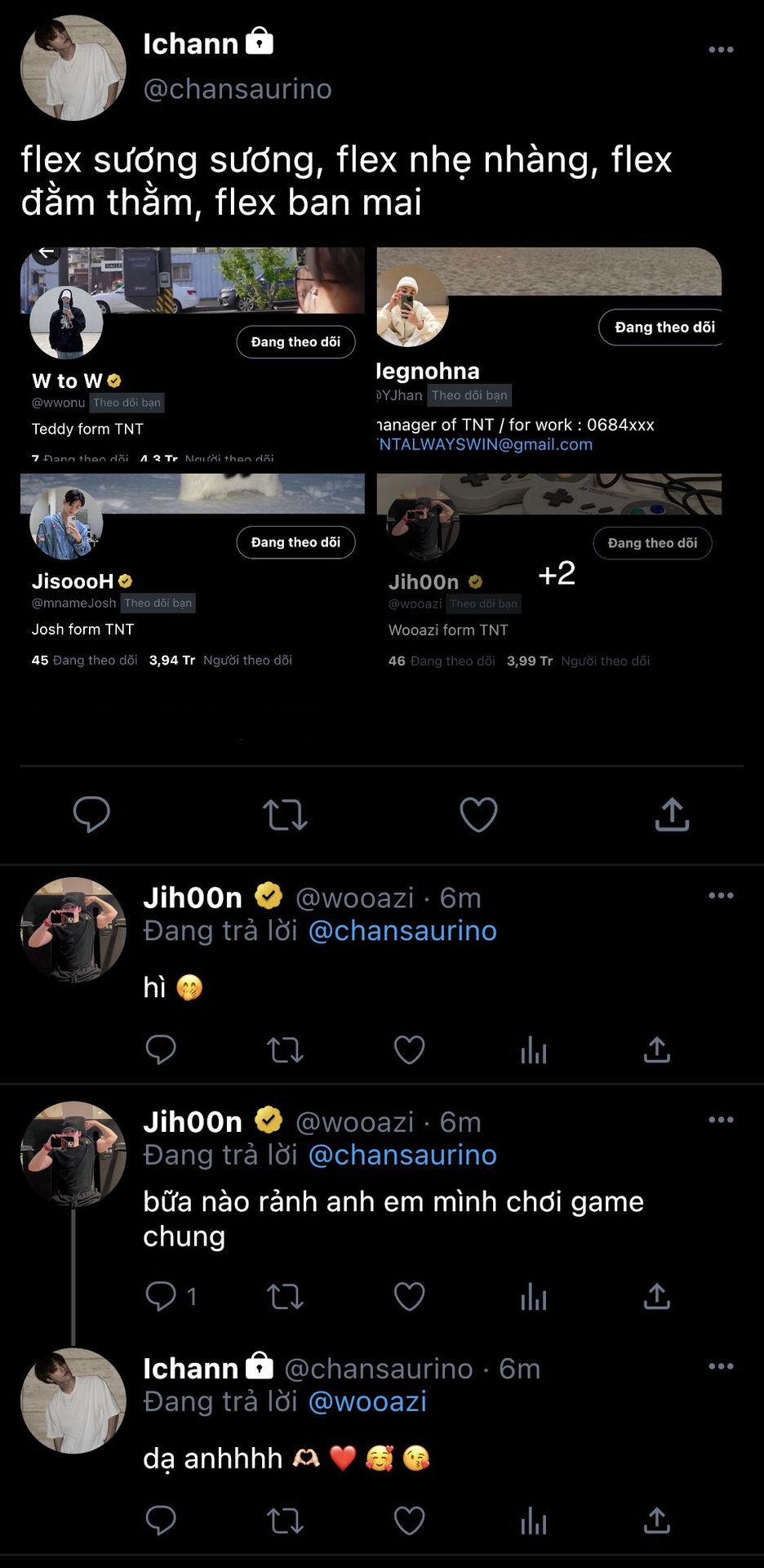Open replies to Jih00n's "chơi game chung" reply

click(171, 1296)
